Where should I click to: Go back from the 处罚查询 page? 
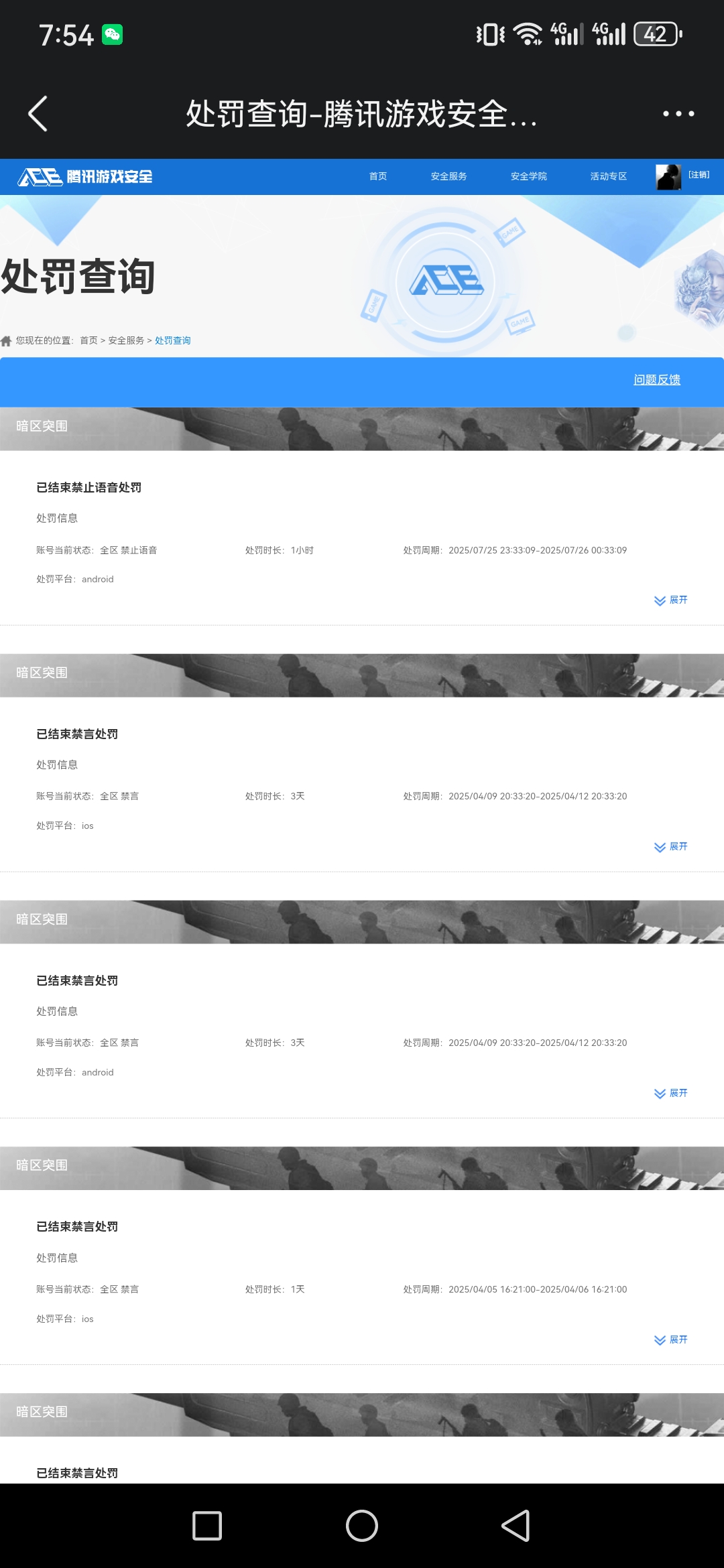38,113
